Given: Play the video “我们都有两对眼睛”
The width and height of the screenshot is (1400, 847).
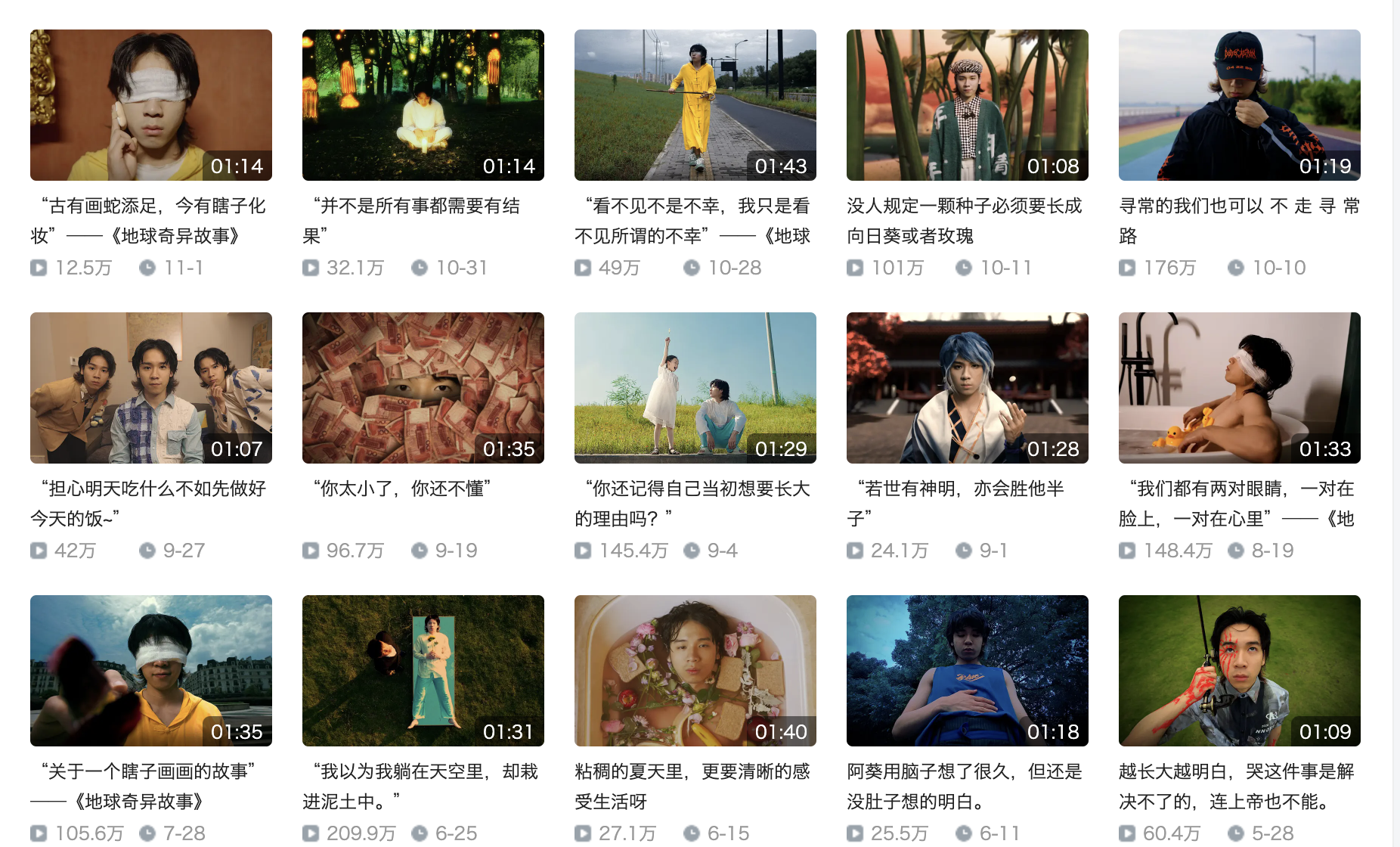Looking at the screenshot, I should 1240,388.
